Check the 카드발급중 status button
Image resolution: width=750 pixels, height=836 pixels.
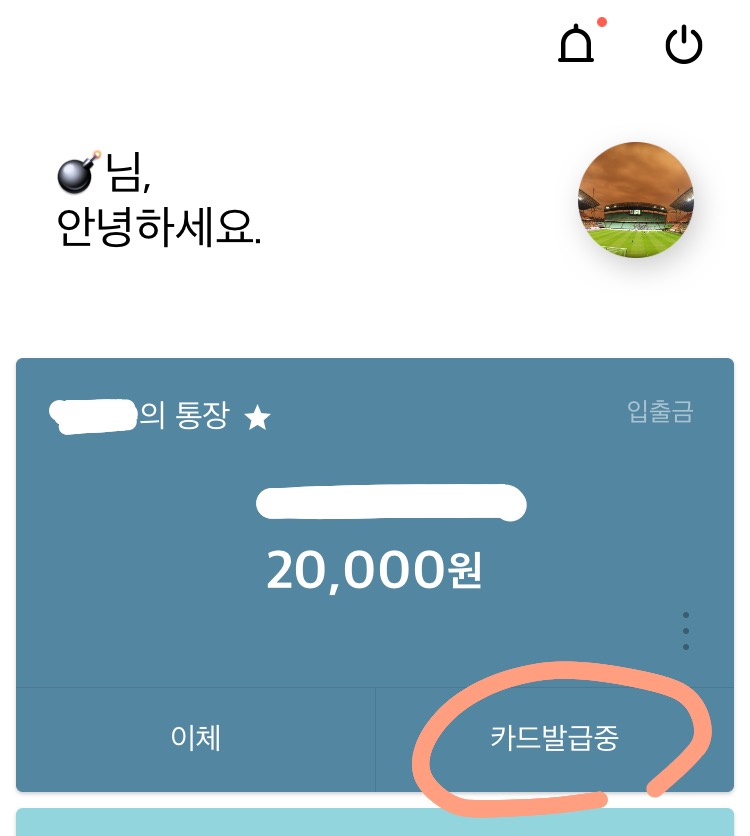tap(554, 739)
